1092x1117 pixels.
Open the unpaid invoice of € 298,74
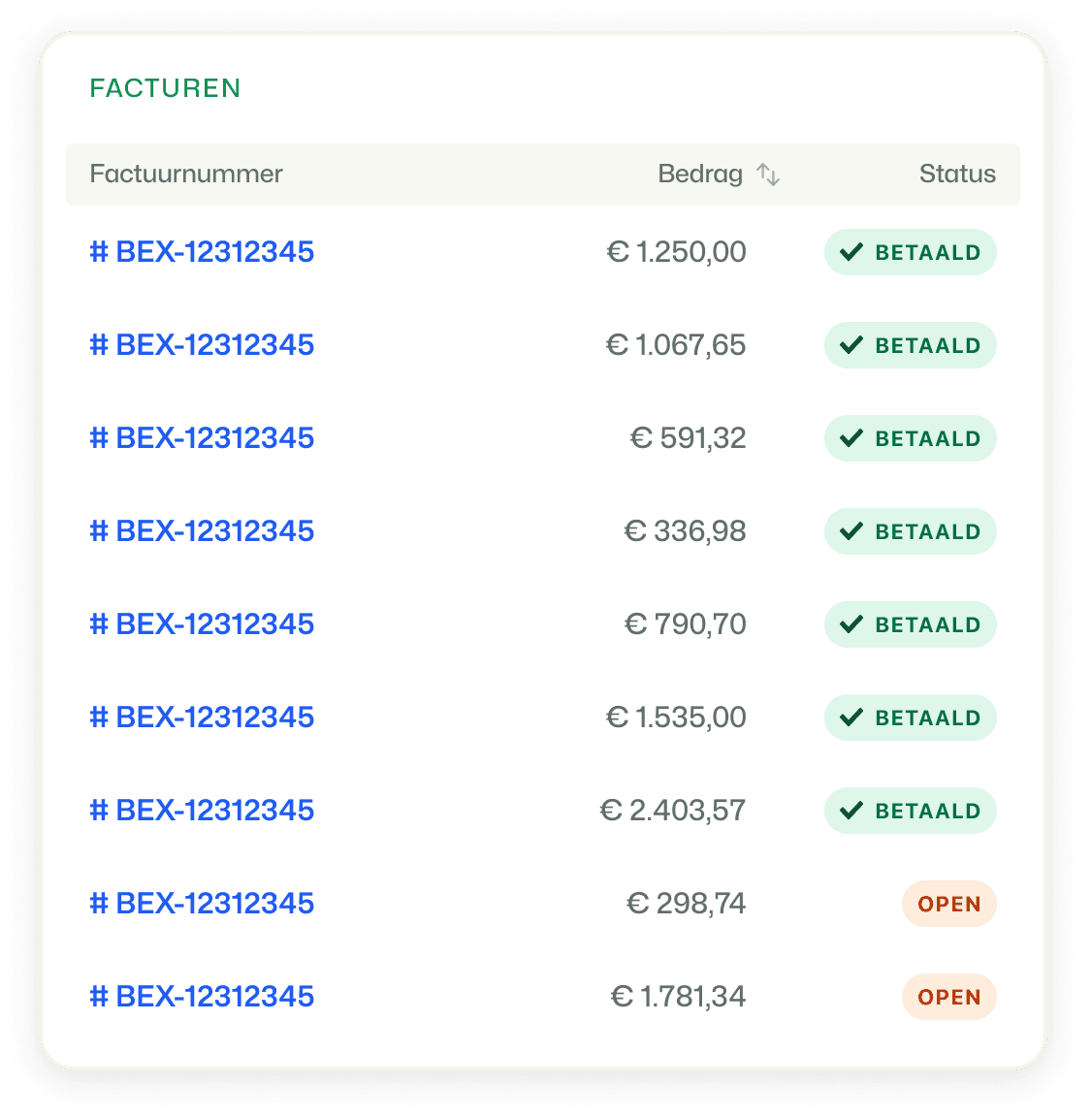tap(202, 904)
